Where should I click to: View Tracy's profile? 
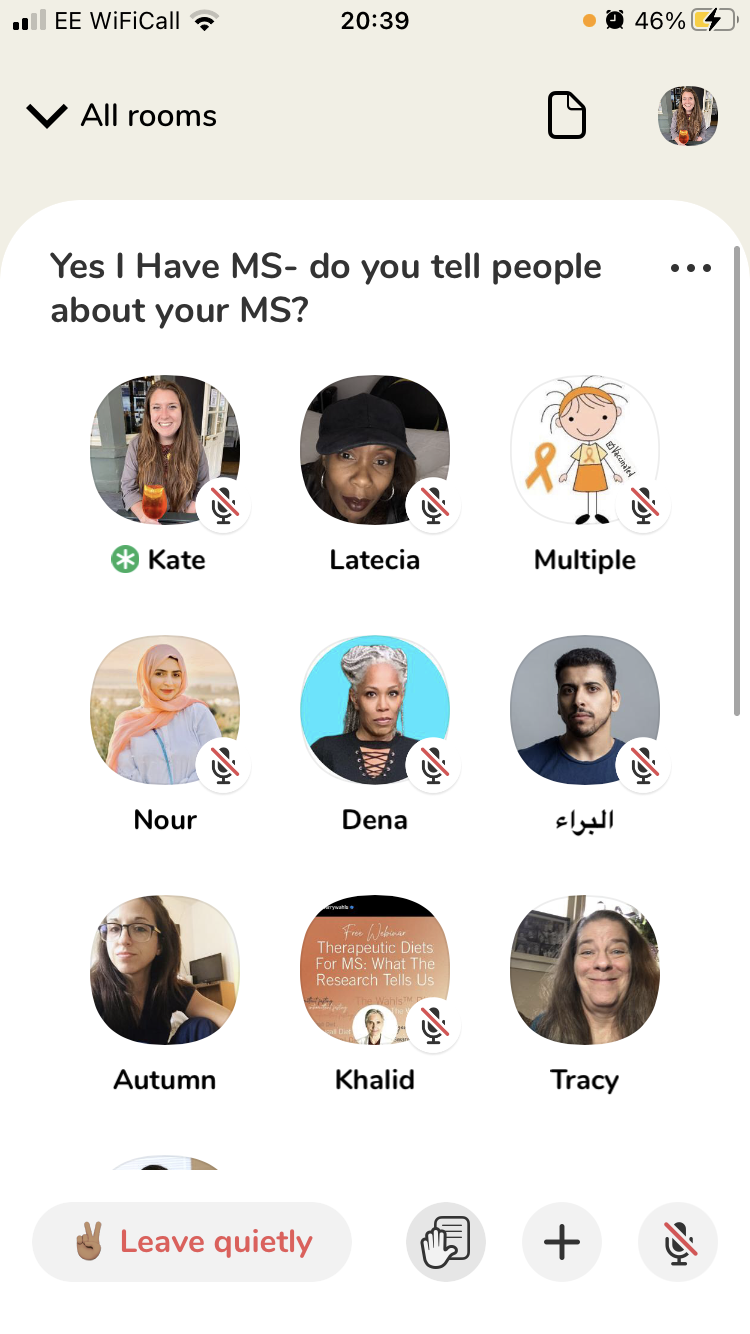pyautogui.click(x=585, y=970)
